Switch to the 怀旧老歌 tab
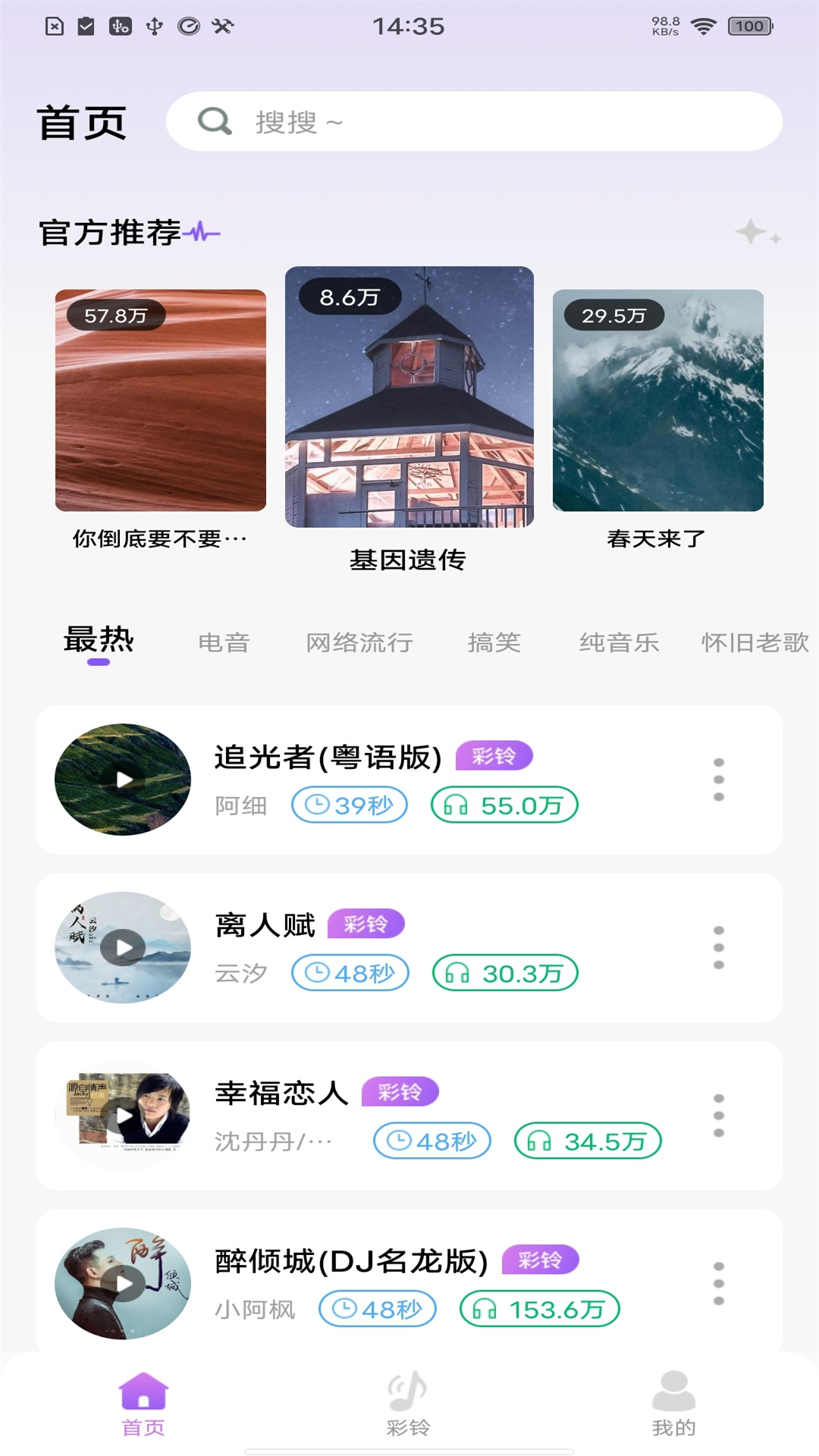 [x=755, y=643]
